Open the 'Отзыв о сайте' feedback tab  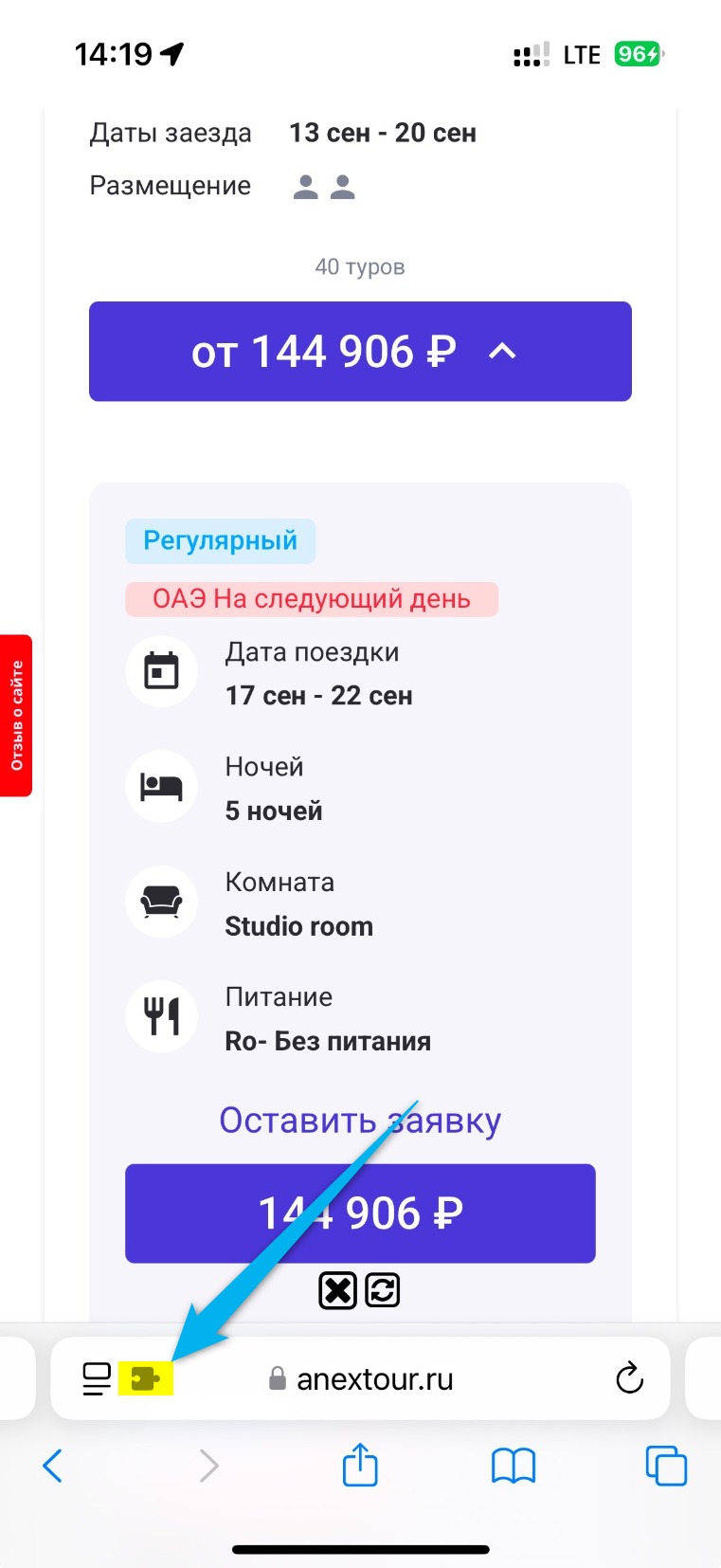tap(16, 716)
